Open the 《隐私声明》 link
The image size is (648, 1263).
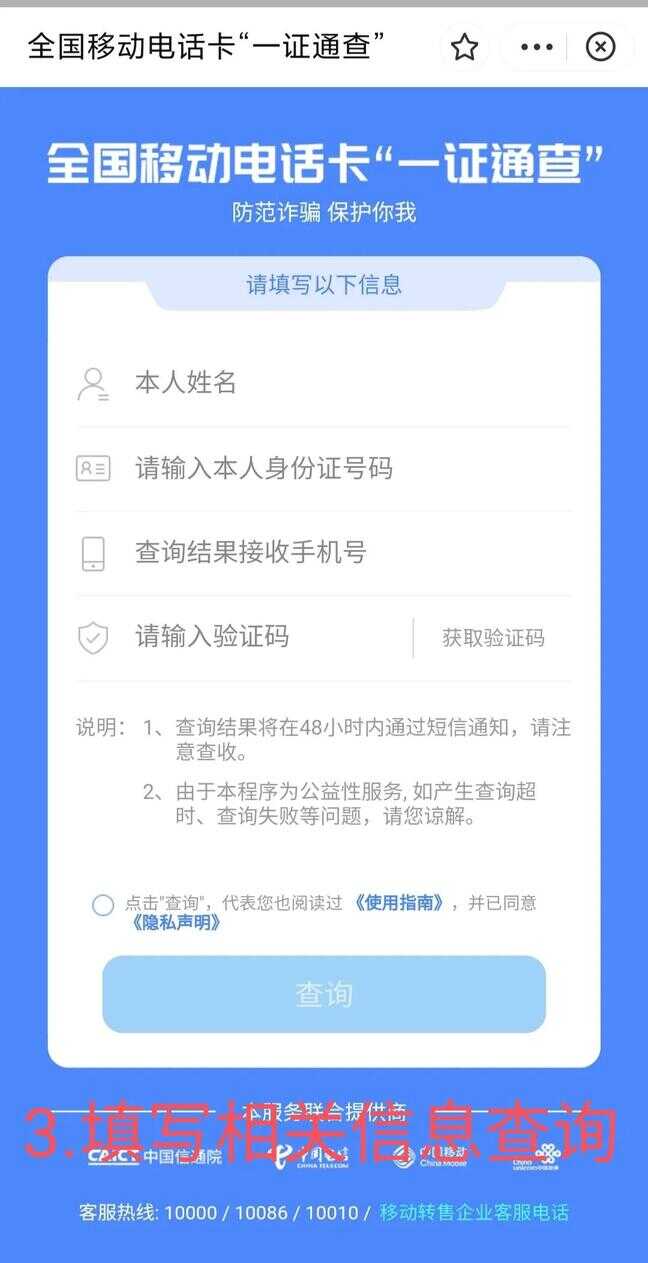[x=176, y=923]
